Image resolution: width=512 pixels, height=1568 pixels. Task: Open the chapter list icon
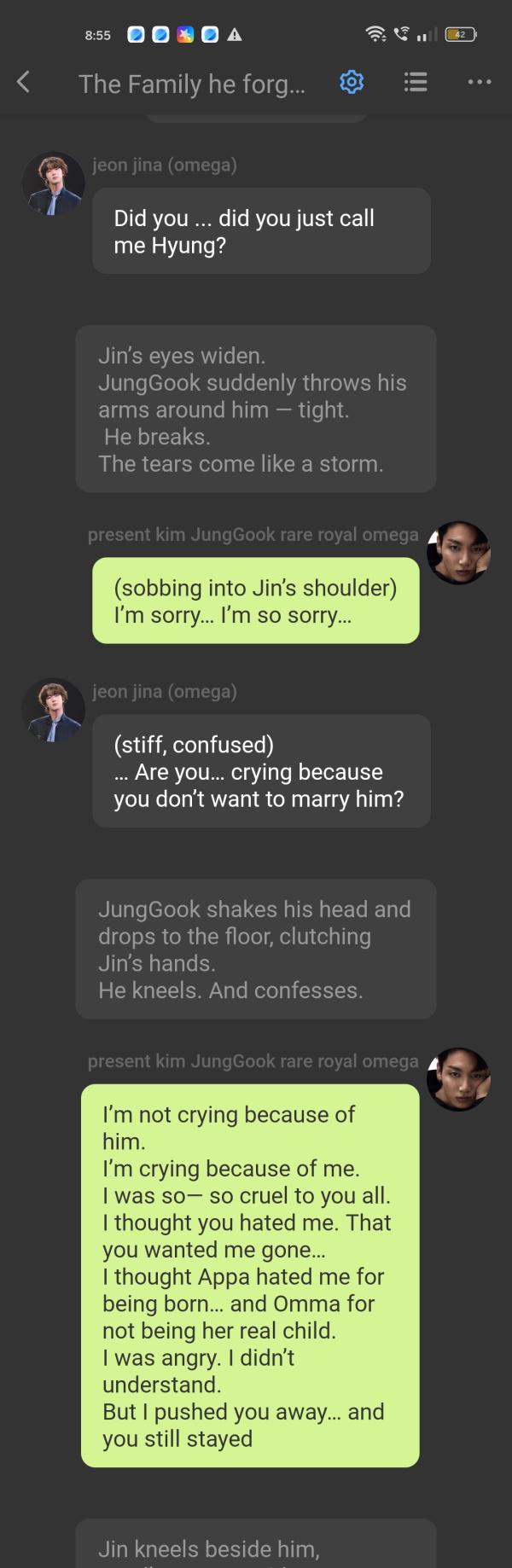tap(416, 83)
